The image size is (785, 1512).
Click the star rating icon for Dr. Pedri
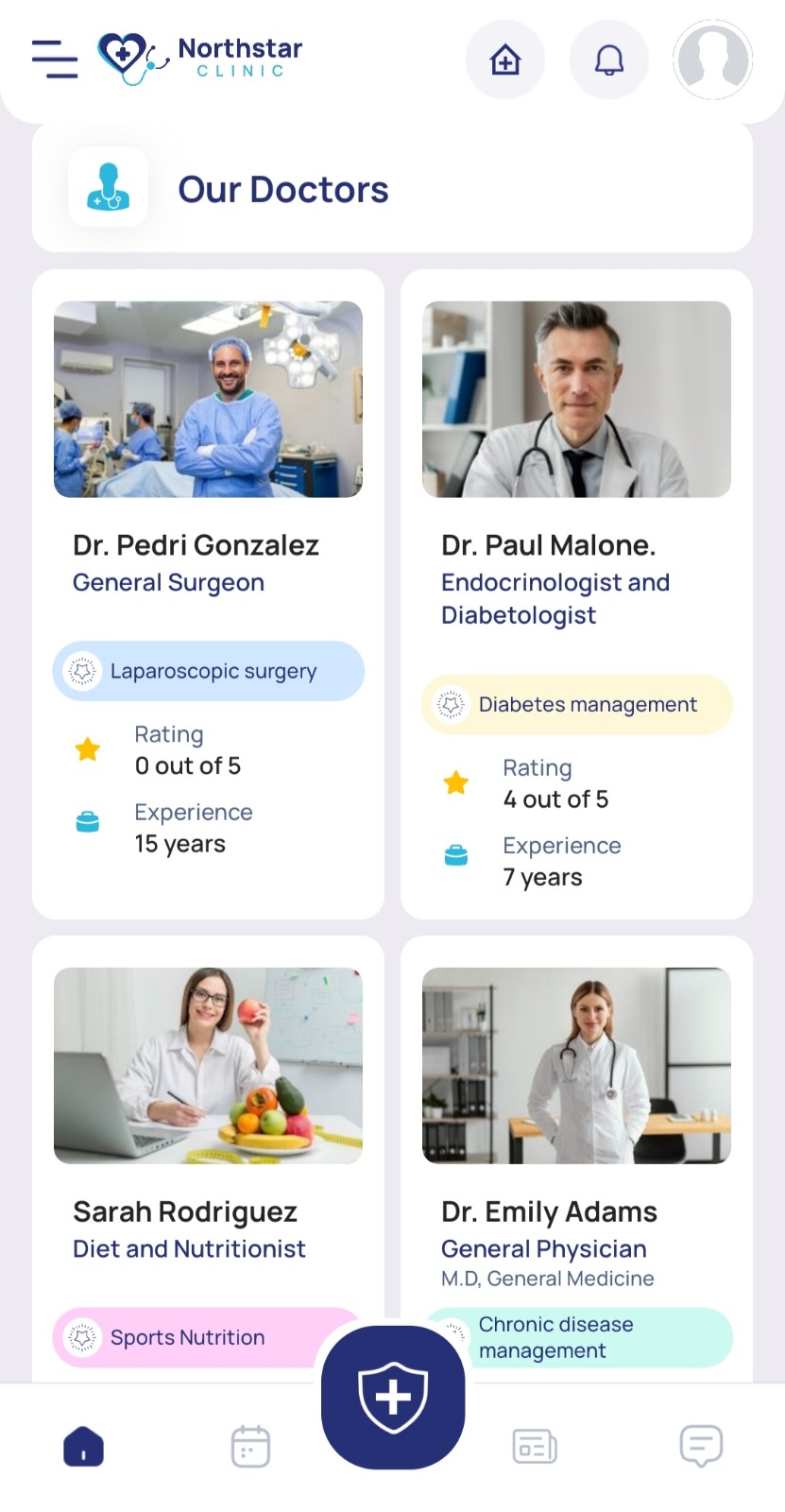pyautogui.click(x=87, y=748)
